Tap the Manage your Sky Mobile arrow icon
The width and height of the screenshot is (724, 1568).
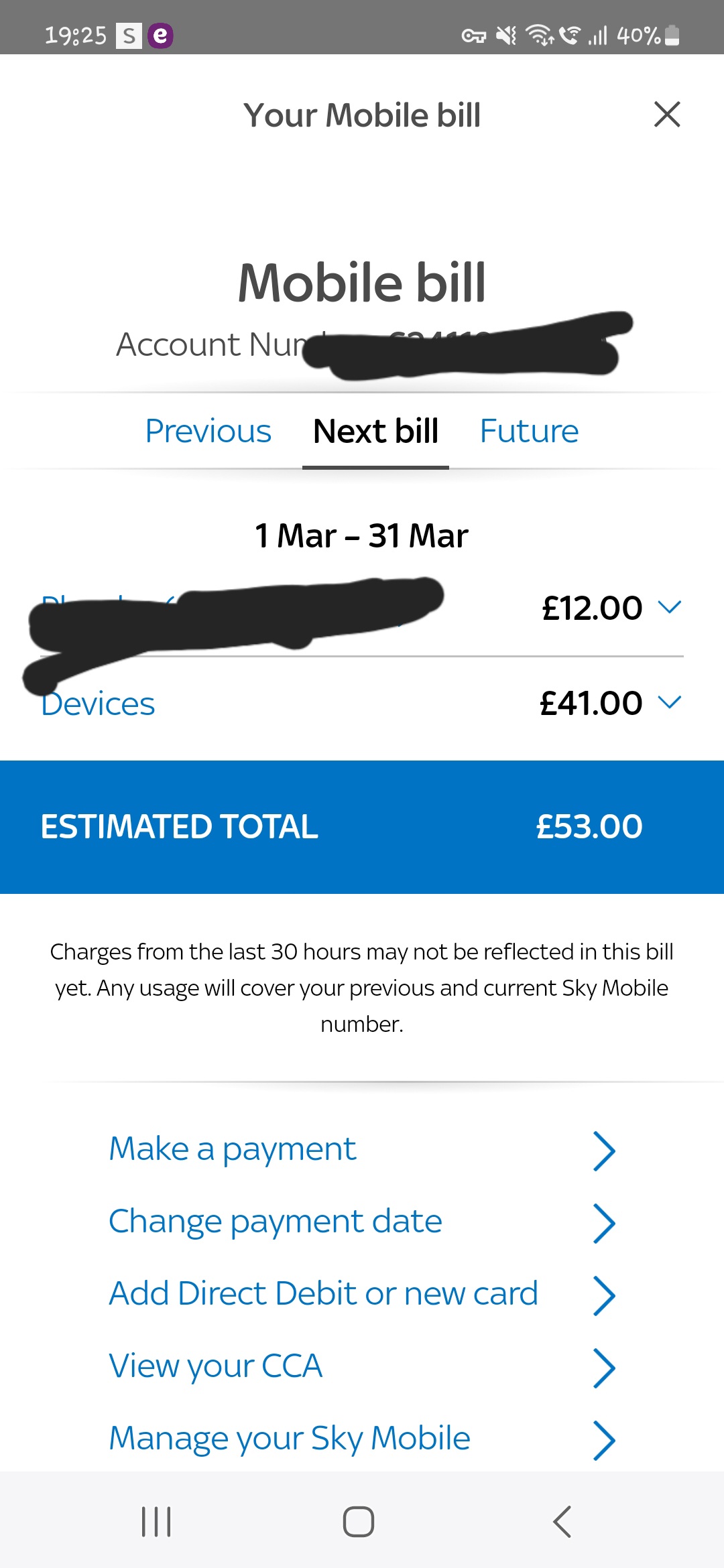click(x=605, y=1439)
